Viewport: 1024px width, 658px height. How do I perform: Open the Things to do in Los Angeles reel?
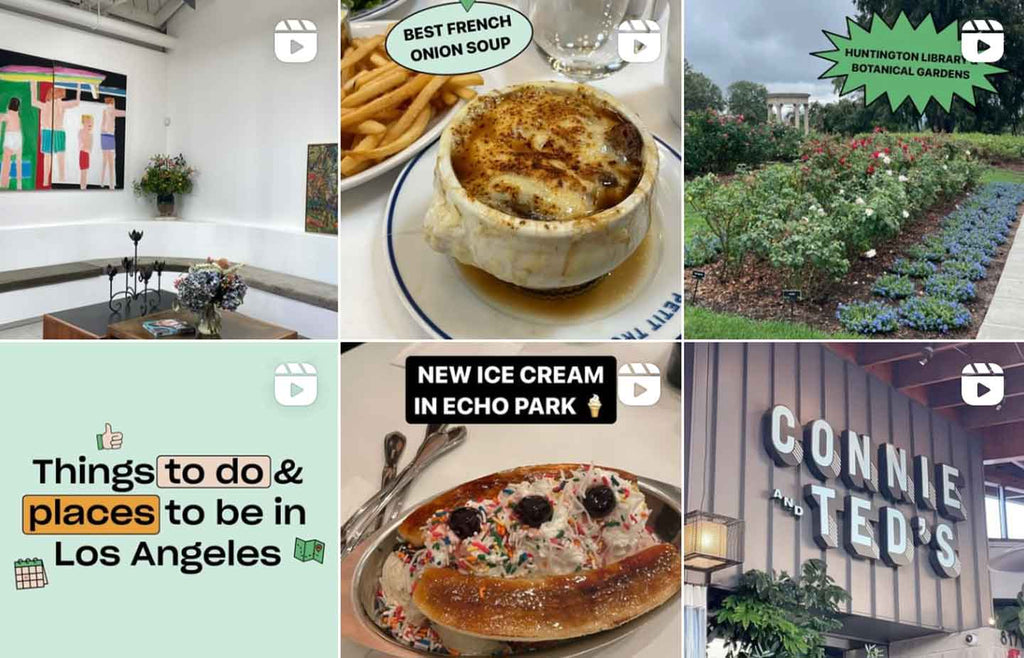pos(168,500)
